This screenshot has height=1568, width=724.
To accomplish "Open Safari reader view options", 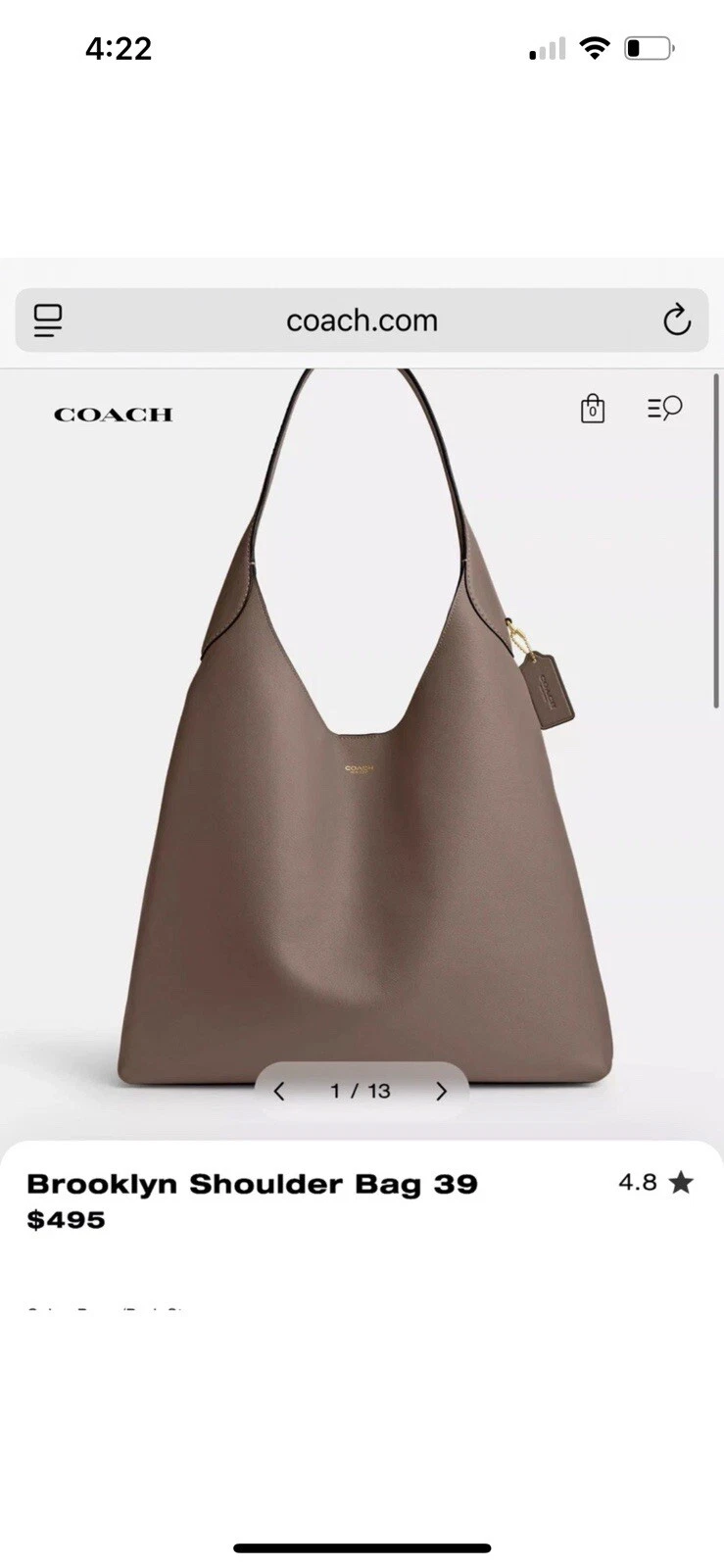I will click(48, 319).
